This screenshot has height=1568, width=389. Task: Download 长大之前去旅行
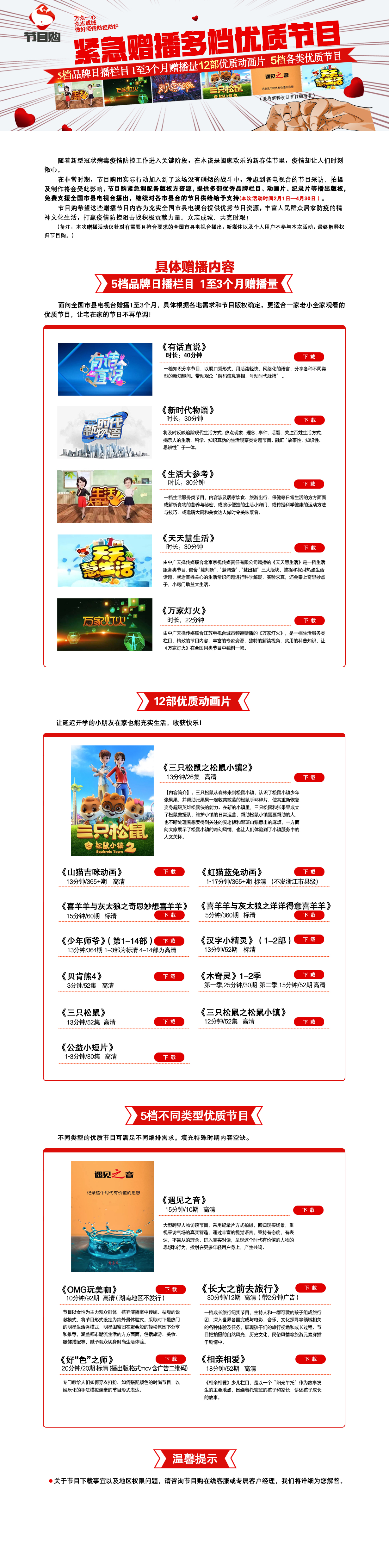tap(311, 1287)
